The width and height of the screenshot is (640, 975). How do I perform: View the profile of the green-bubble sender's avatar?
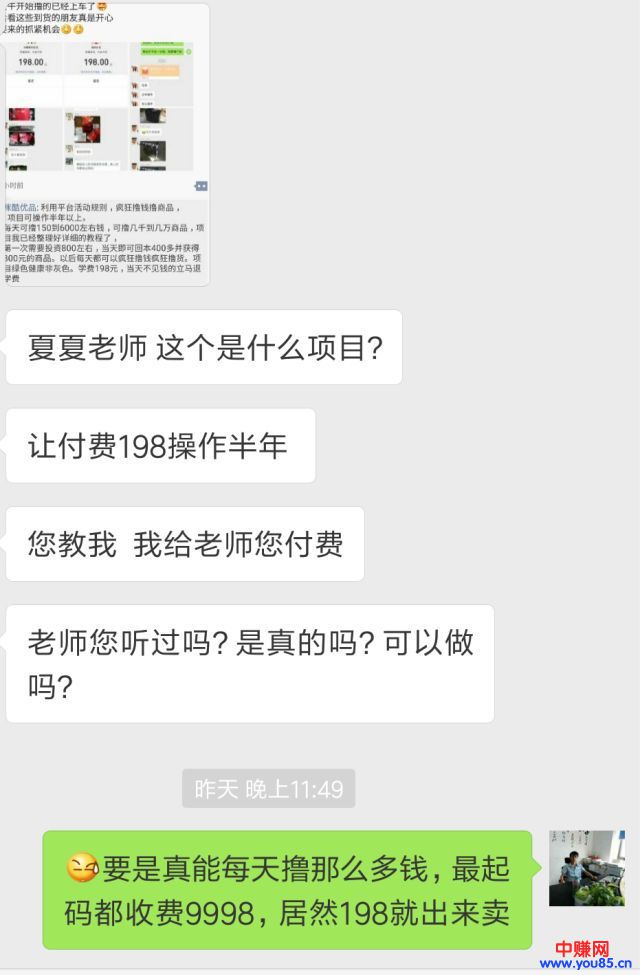pyautogui.click(x=586, y=868)
